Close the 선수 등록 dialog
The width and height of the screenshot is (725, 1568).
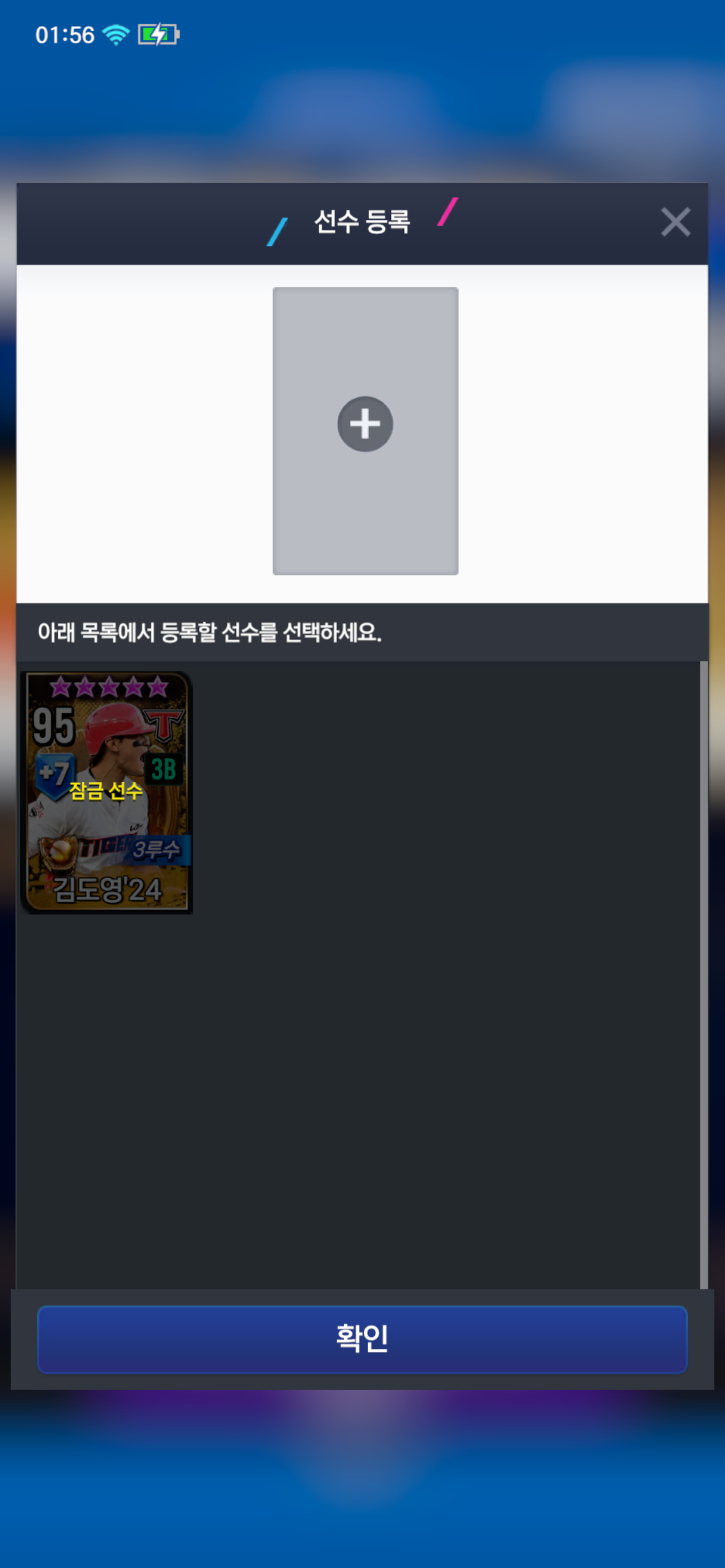click(x=675, y=222)
